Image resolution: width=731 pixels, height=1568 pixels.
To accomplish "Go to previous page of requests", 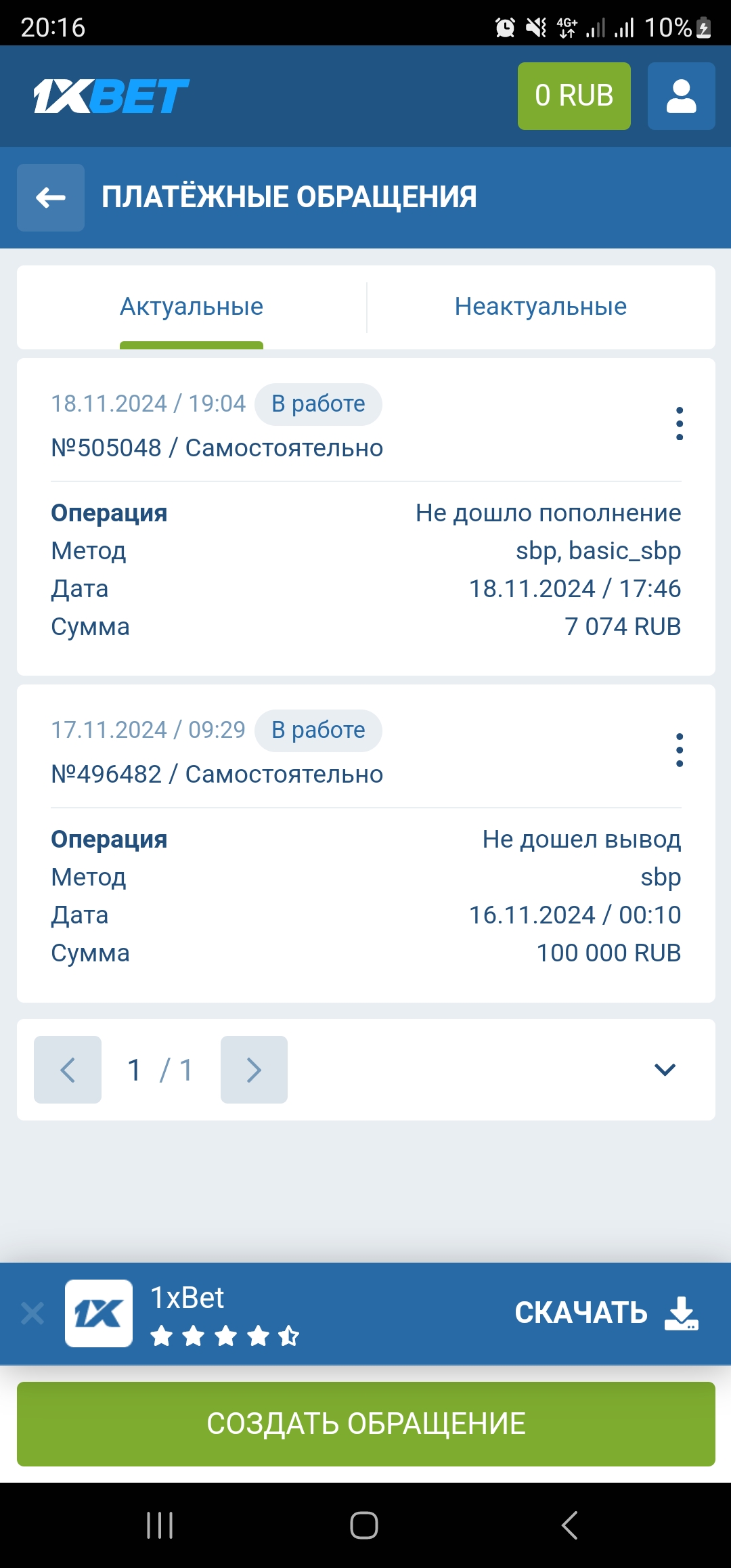I will (x=68, y=1070).
